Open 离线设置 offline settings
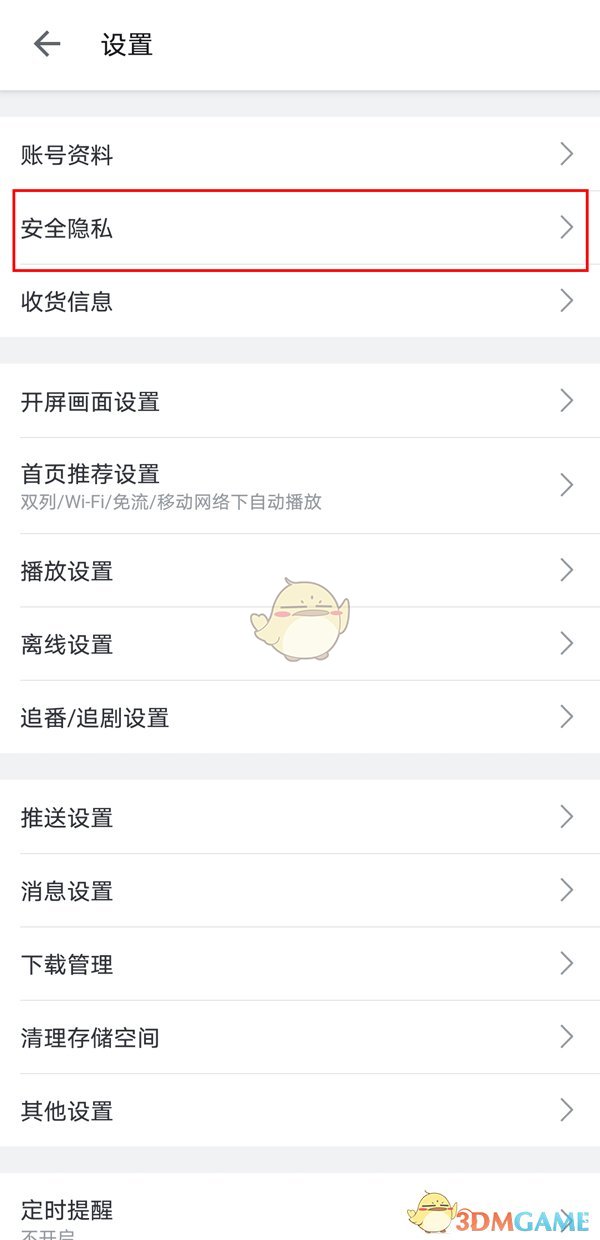The height and width of the screenshot is (1240, 600). pos(300,644)
